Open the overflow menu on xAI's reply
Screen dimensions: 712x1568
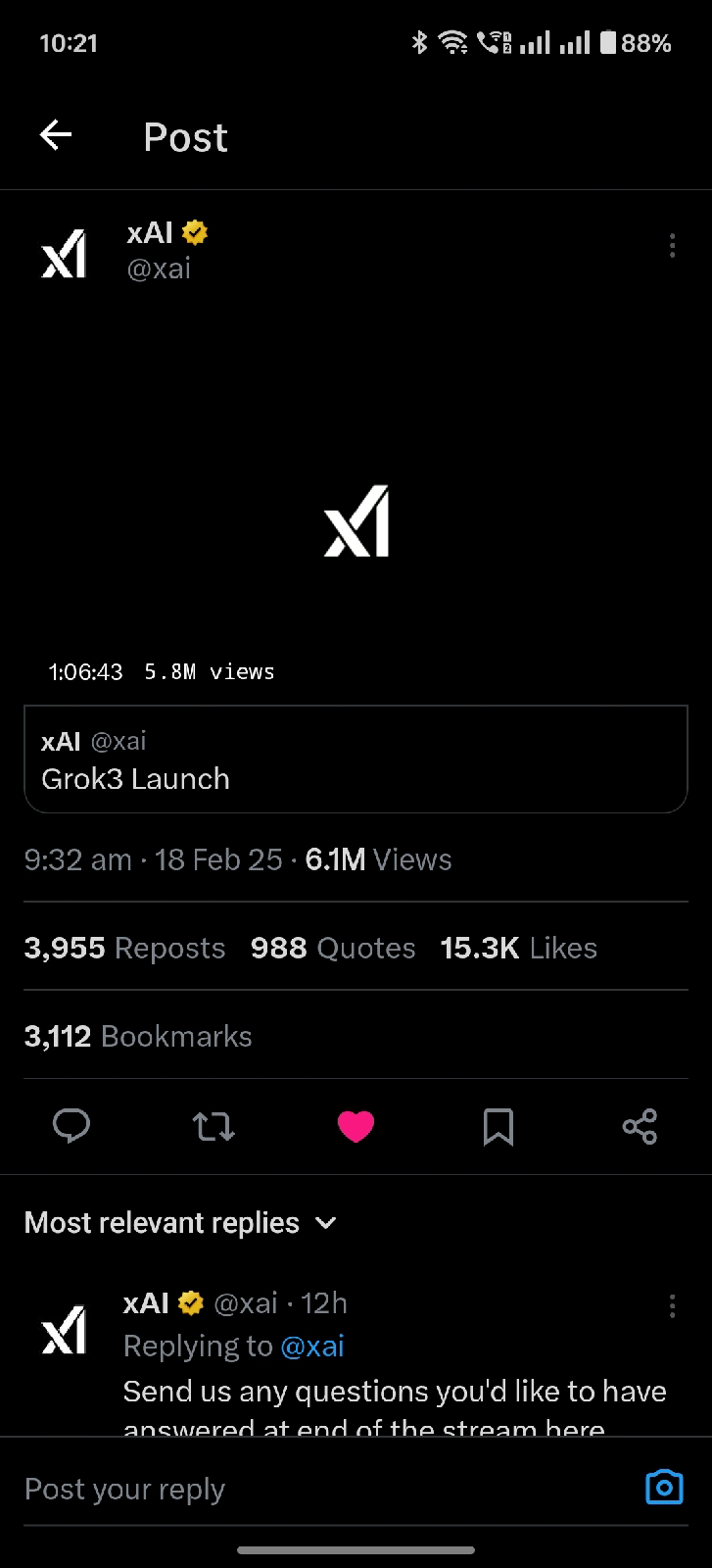coord(672,1305)
